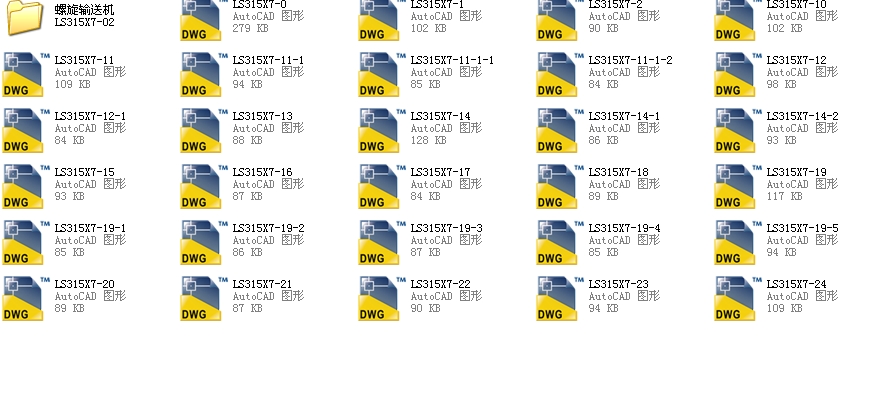
Task: Select the LS315X7-14-2 file
Action: click(736, 130)
